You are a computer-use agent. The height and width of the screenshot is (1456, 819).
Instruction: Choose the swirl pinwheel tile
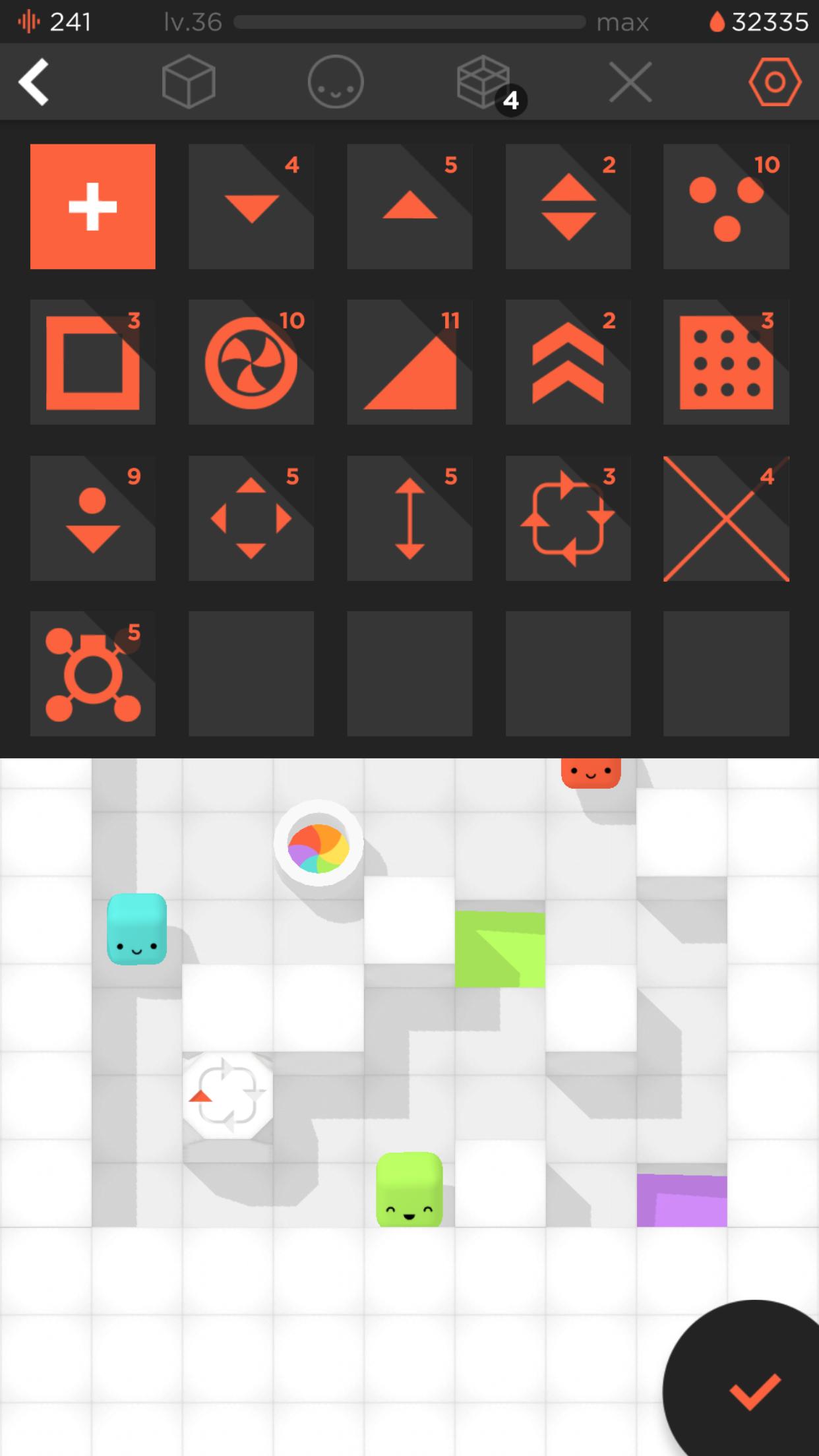(251, 362)
